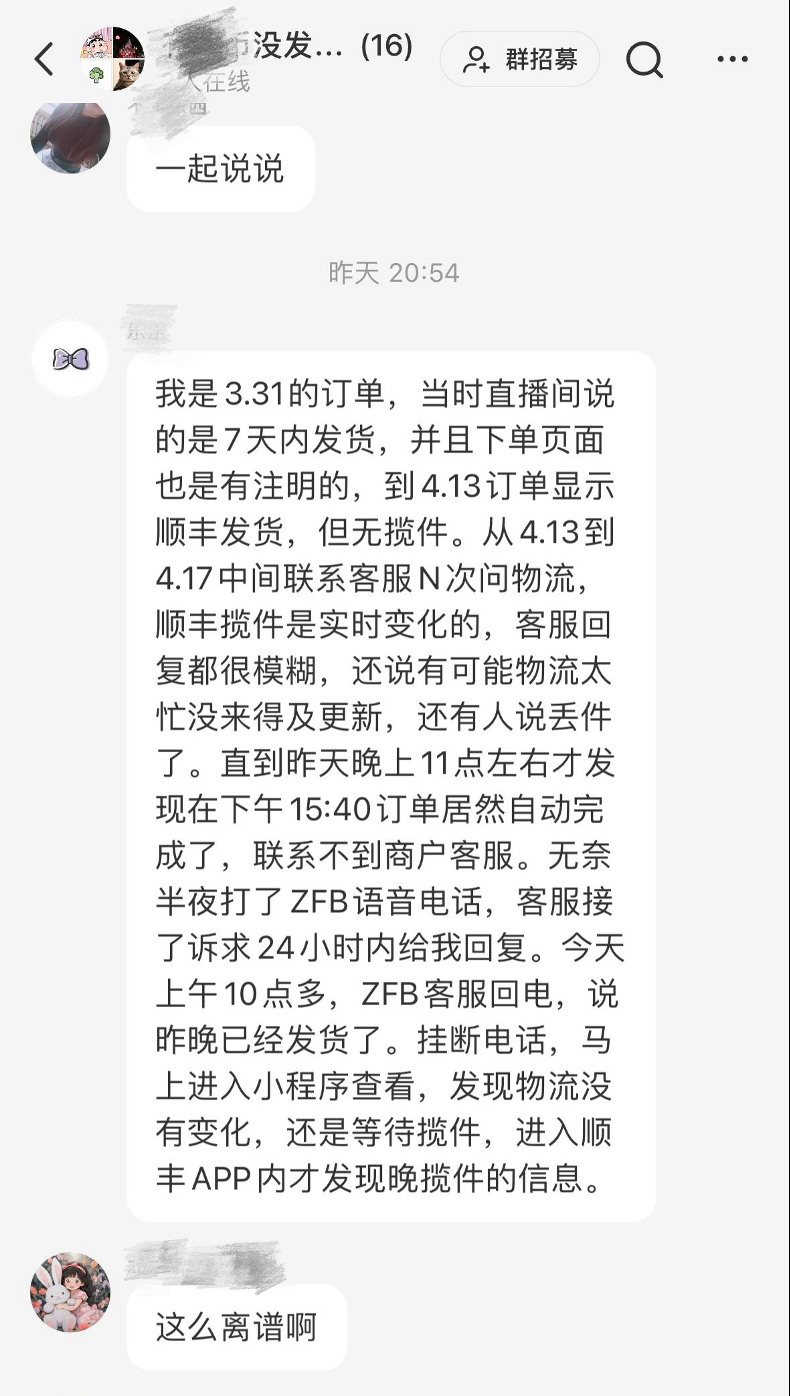Tap the 群招募 button
This screenshot has width=790, height=1396.
point(520,59)
